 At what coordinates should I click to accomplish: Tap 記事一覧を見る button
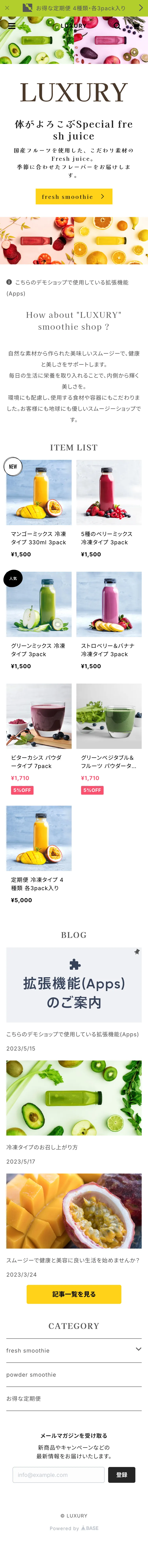pyautogui.click(x=74, y=1294)
